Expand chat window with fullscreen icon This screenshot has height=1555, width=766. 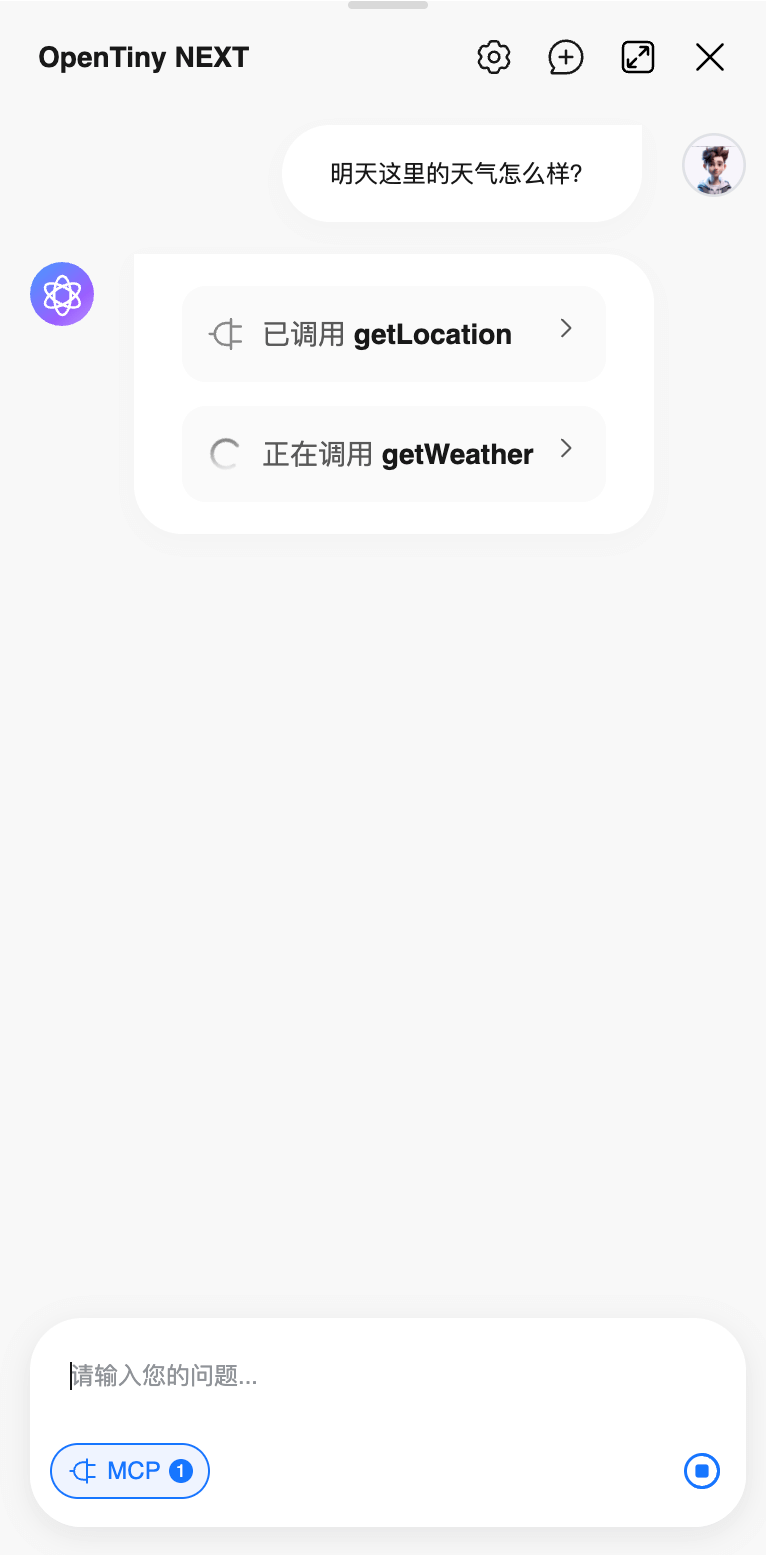tap(637, 57)
